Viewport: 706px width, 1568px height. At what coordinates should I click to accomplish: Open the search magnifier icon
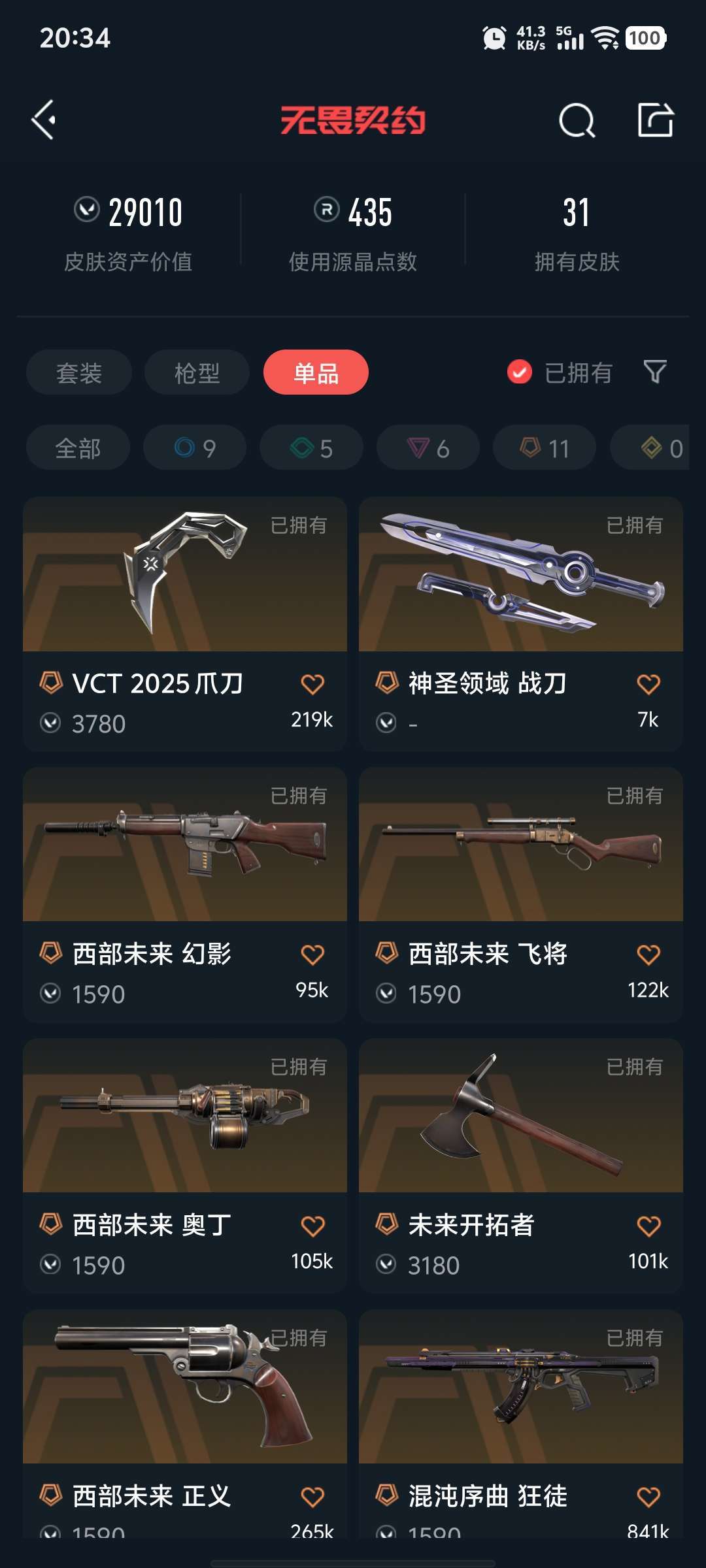[577, 120]
